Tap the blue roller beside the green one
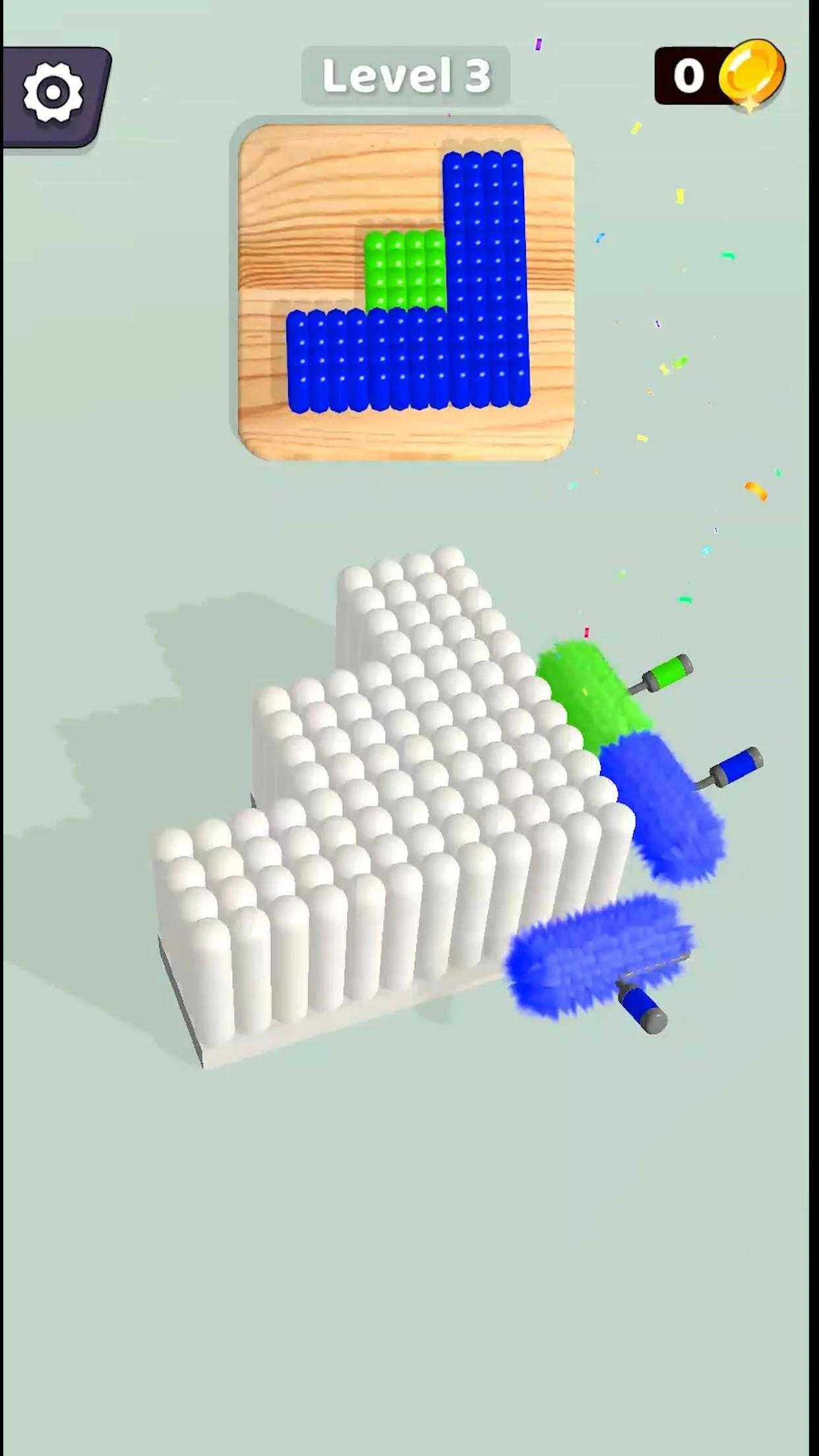The height and width of the screenshot is (1456, 819). point(663,808)
